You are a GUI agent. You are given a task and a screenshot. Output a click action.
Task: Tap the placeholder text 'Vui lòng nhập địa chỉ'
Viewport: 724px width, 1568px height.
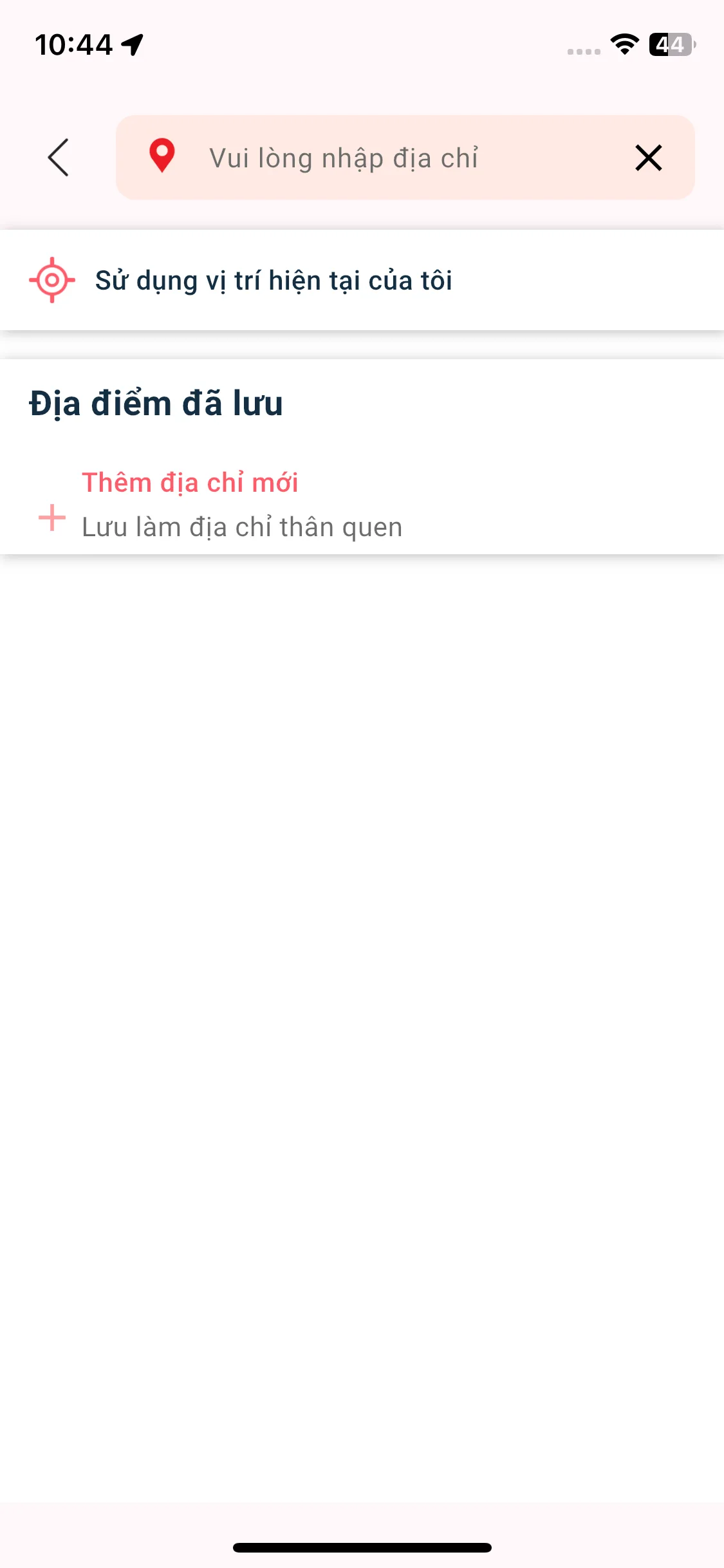click(344, 158)
